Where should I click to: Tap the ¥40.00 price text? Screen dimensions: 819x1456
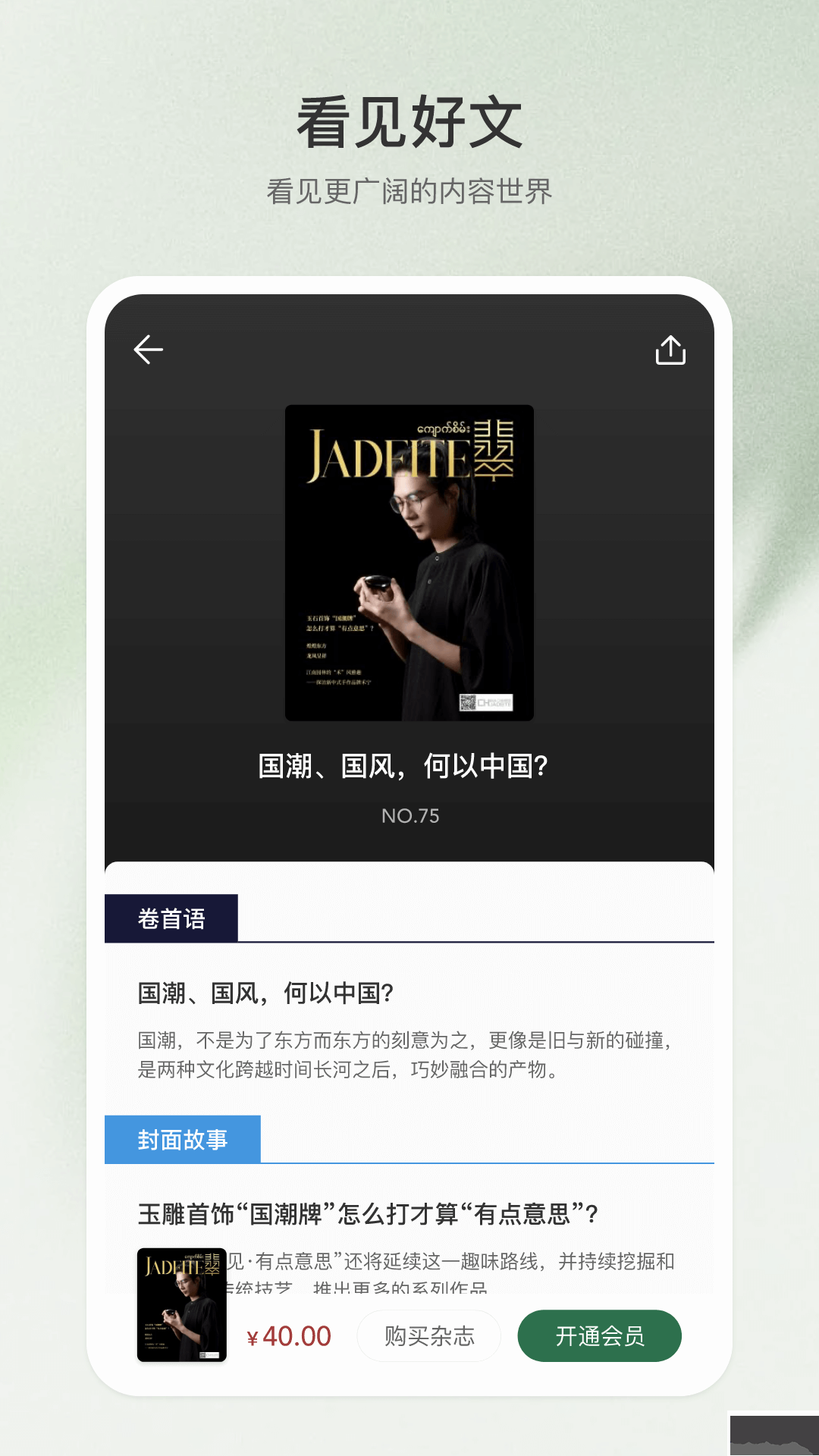point(290,1337)
